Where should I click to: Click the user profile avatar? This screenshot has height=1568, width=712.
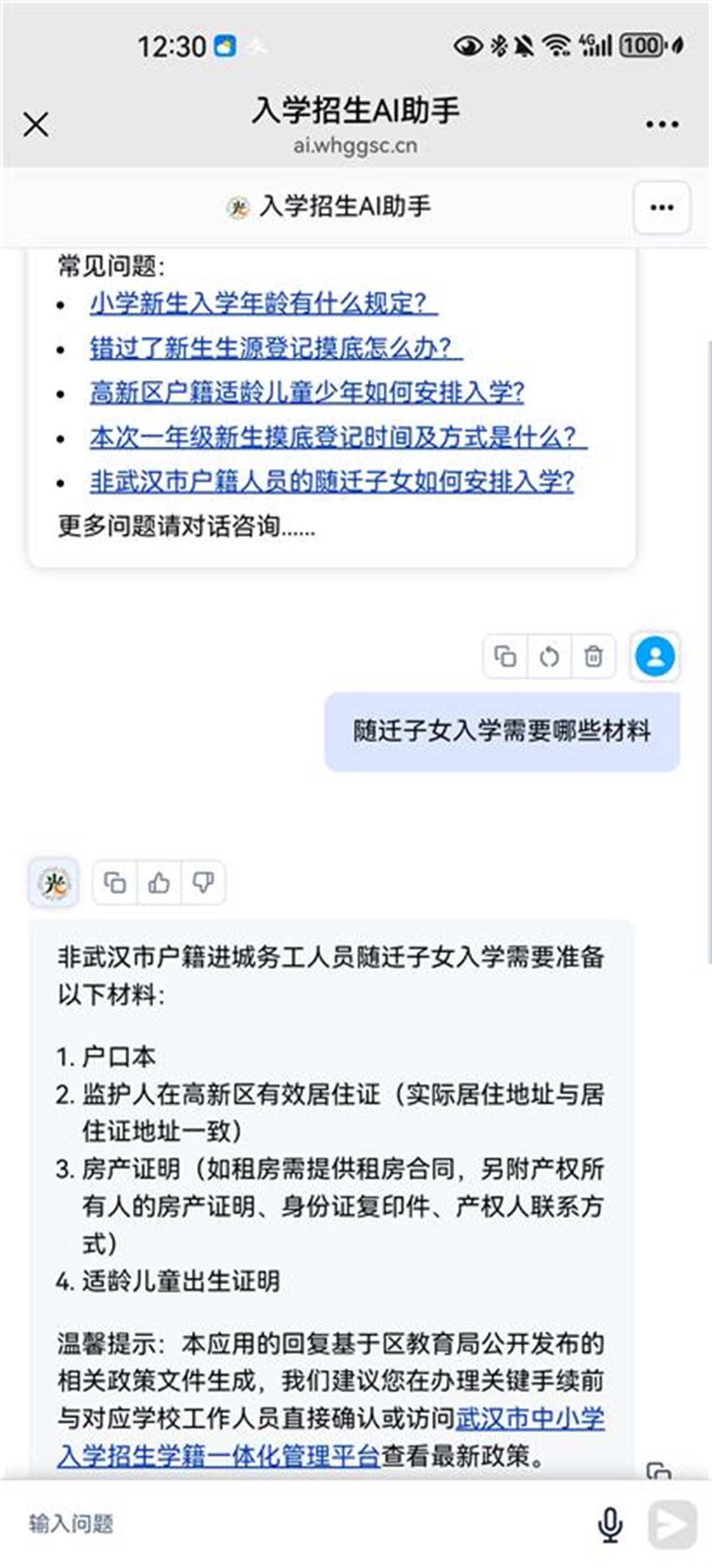(656, 657)
